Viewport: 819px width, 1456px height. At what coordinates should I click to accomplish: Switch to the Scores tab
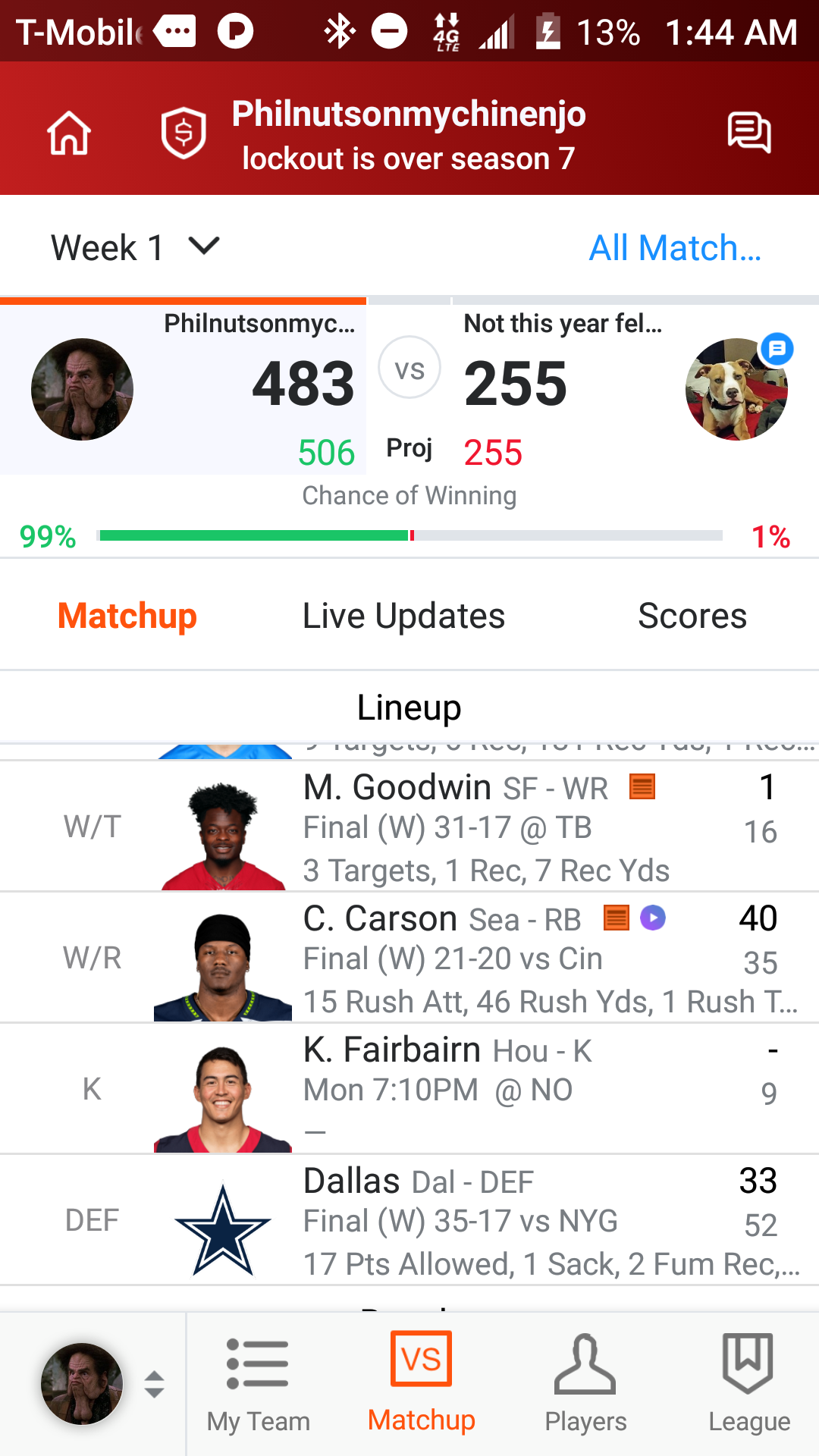click(x=692, y=616)
